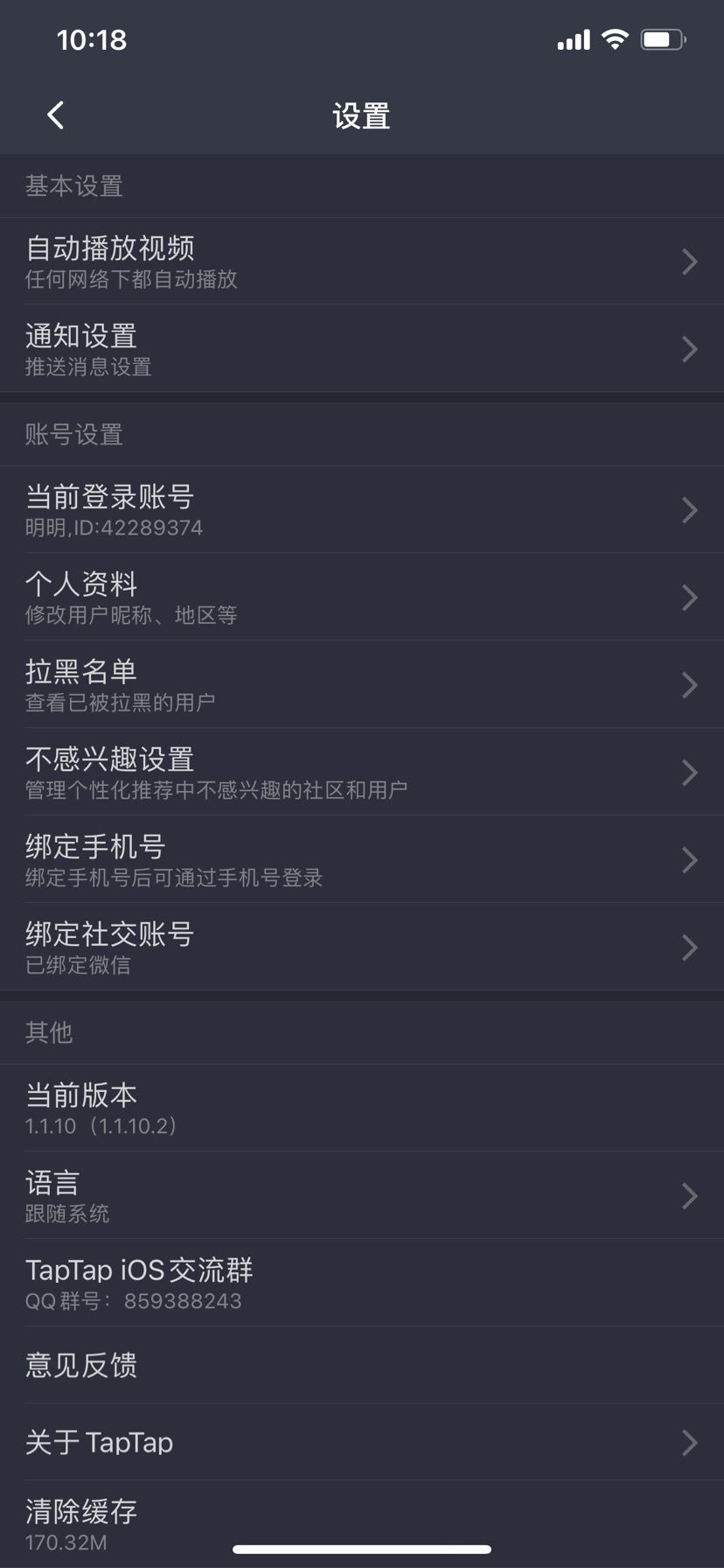This screenshot has width=724, height=1568.
Task: Open 绑定手机号 phone binding
Action: [362, 859]
